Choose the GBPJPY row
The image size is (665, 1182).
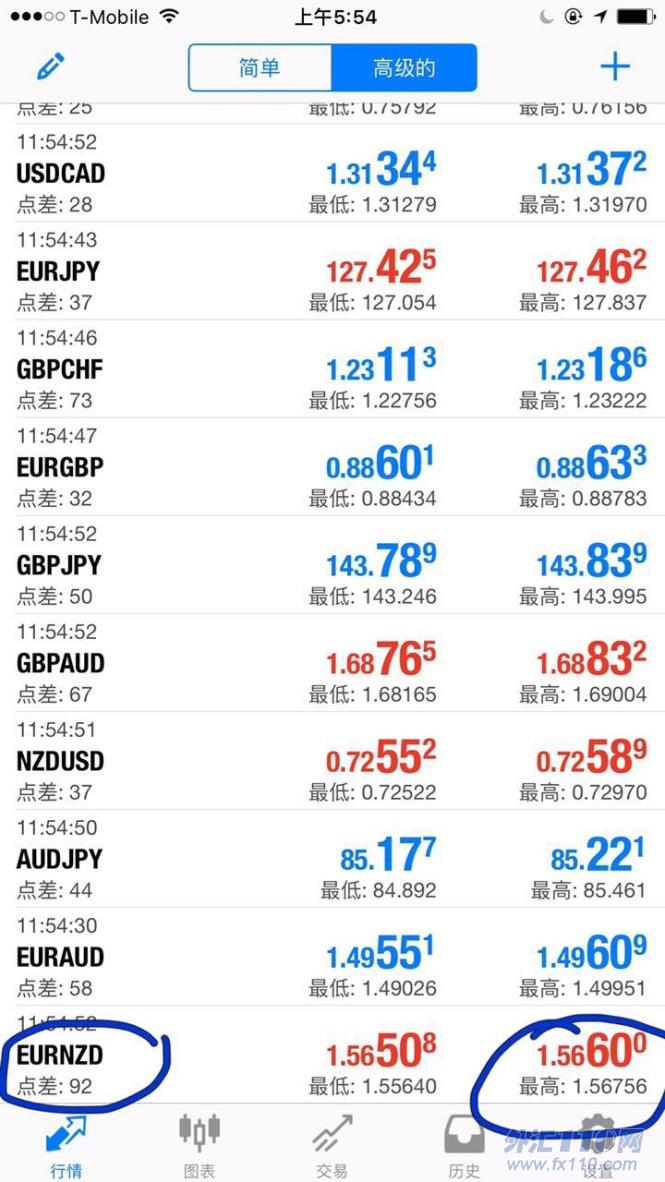tap(332, 565)
